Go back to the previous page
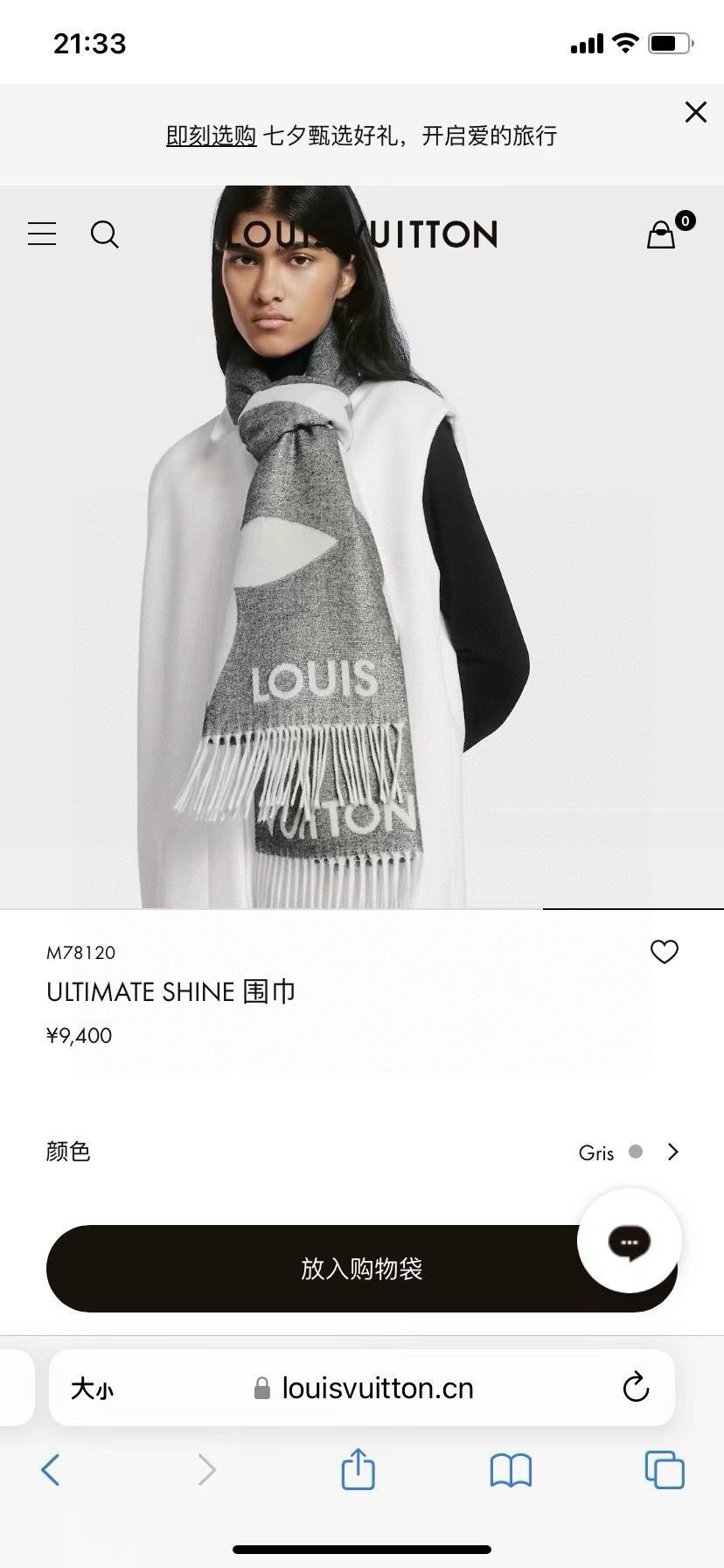The image size is (724, 1568). (51, 1469)
